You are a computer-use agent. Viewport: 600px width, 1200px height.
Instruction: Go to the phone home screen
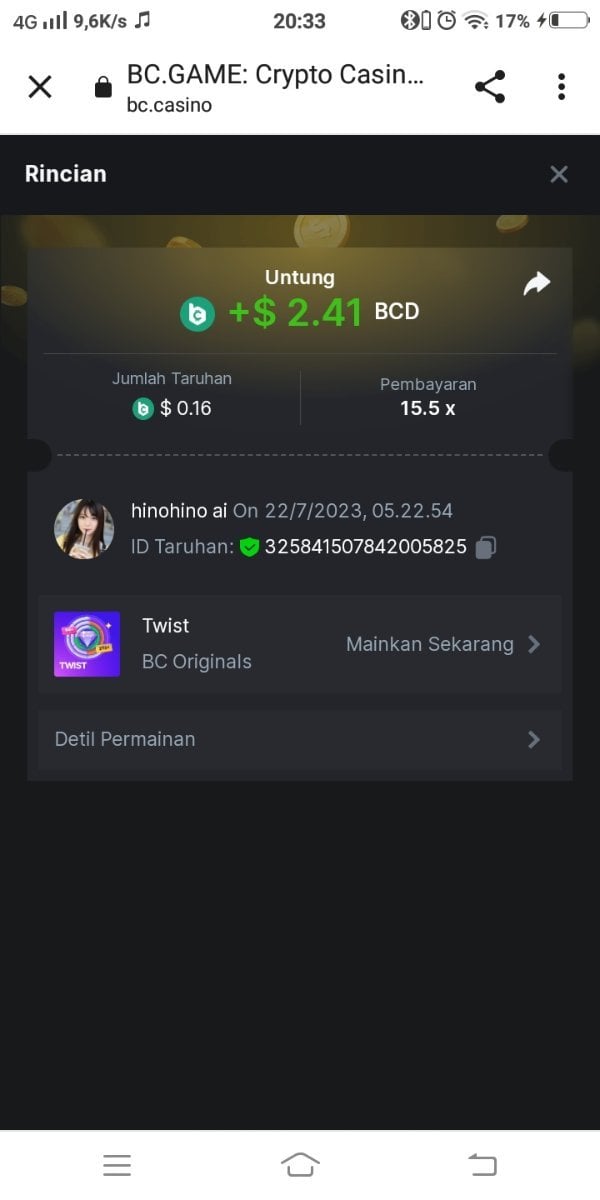click(x=300, y=1164)
